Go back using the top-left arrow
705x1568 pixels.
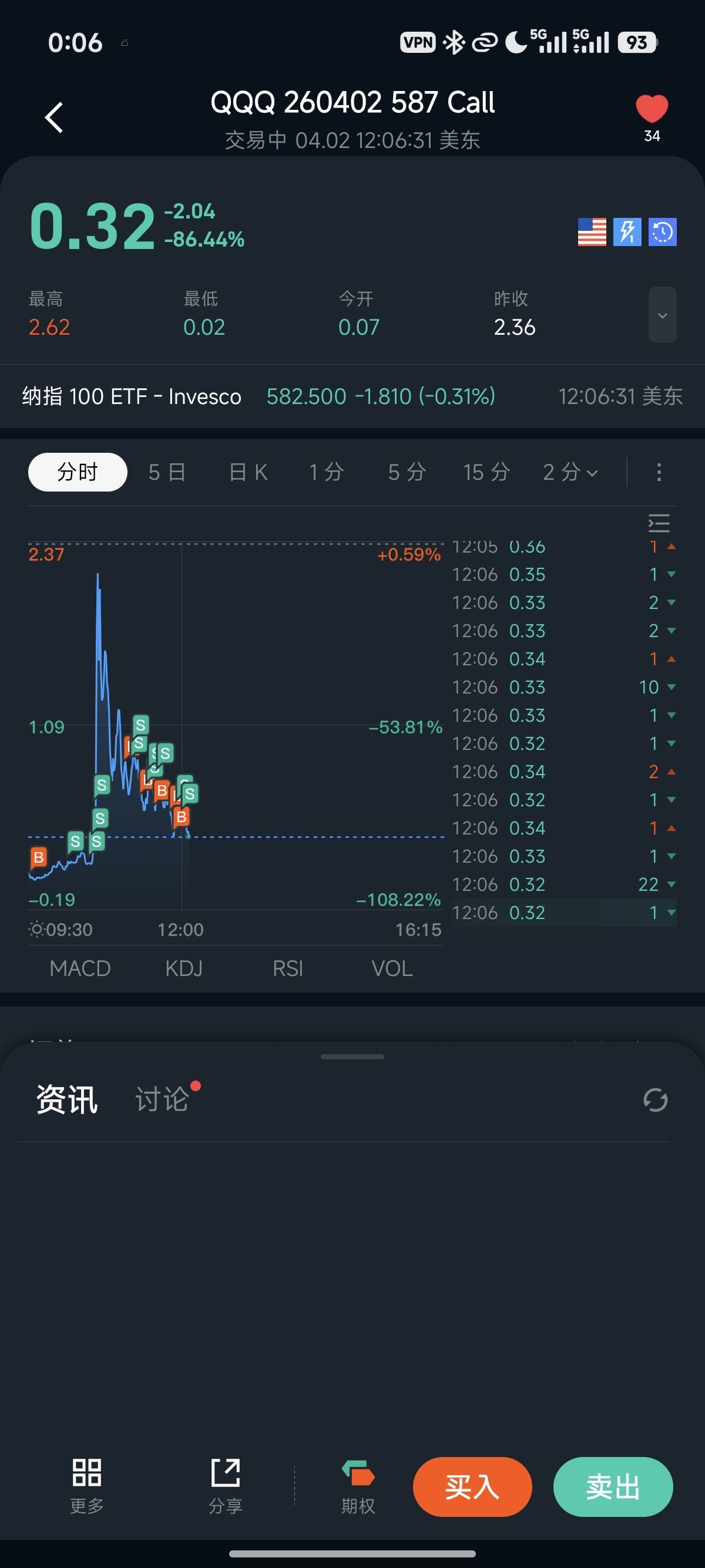coord(54,117)
